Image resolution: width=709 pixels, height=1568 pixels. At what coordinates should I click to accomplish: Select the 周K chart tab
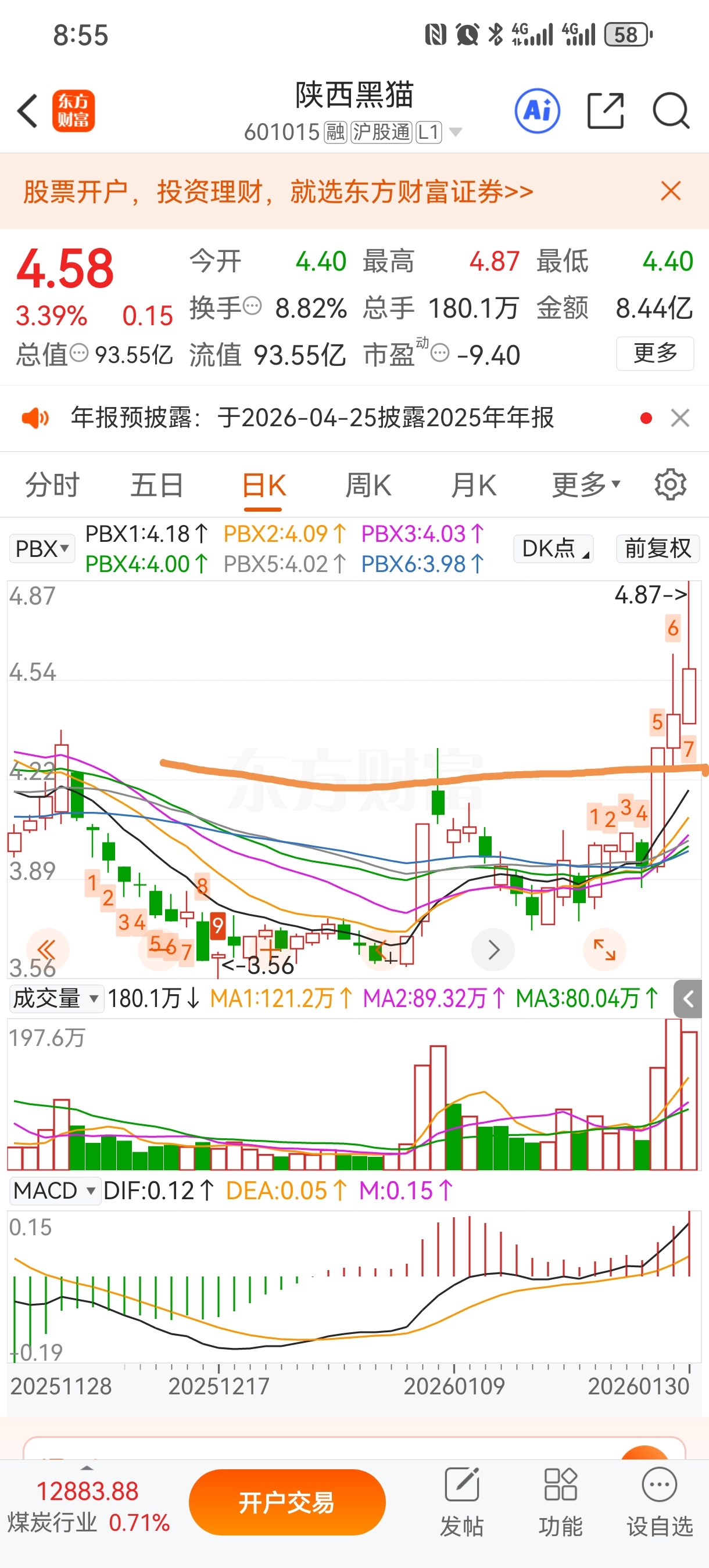coord(368,485)
